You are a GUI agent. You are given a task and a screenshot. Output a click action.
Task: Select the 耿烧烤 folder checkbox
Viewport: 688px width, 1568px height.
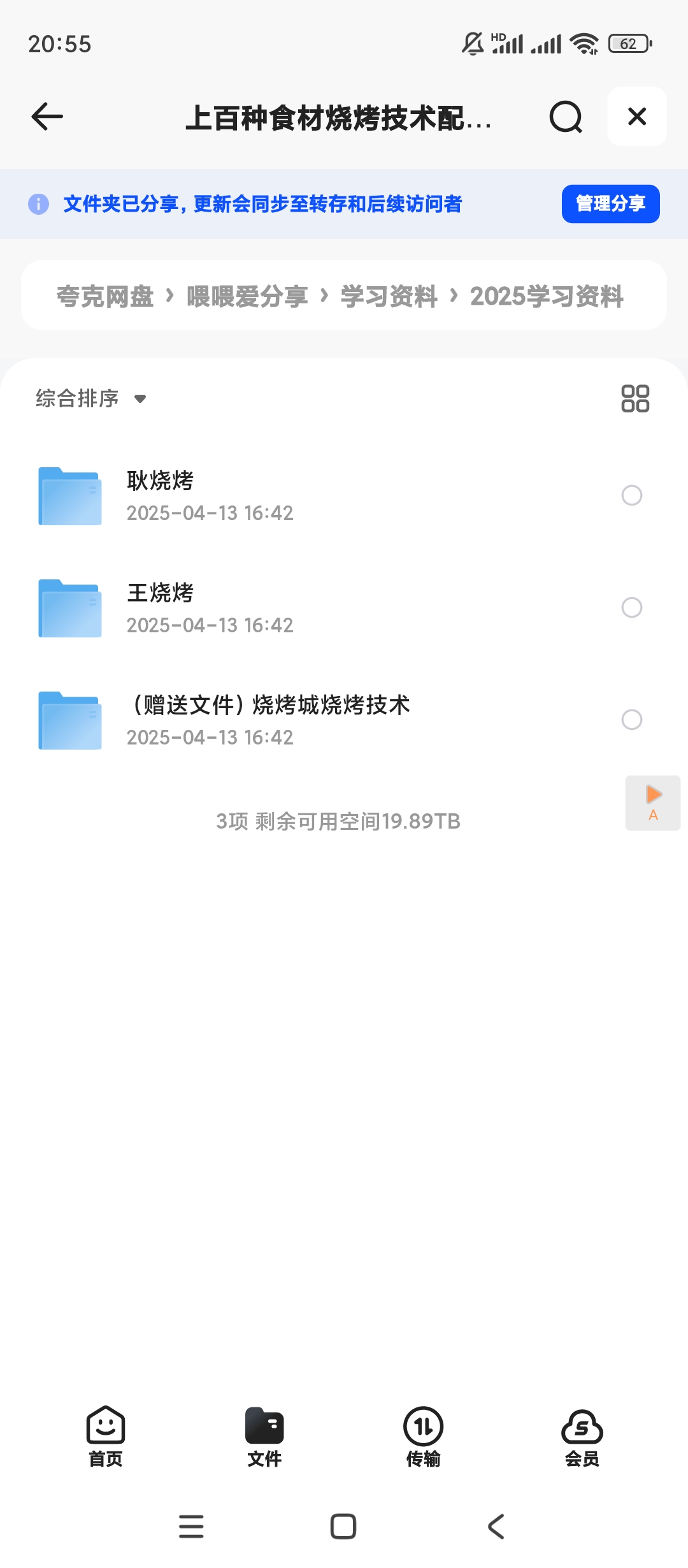[x=631, y=495]
